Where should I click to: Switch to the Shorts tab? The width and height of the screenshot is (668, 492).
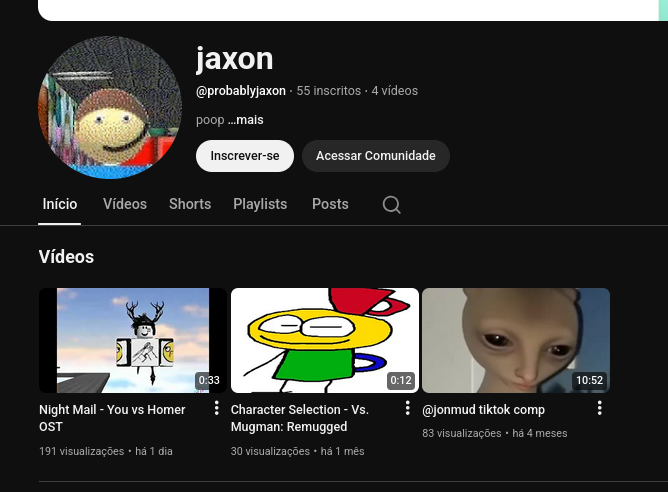pos(190,204)
